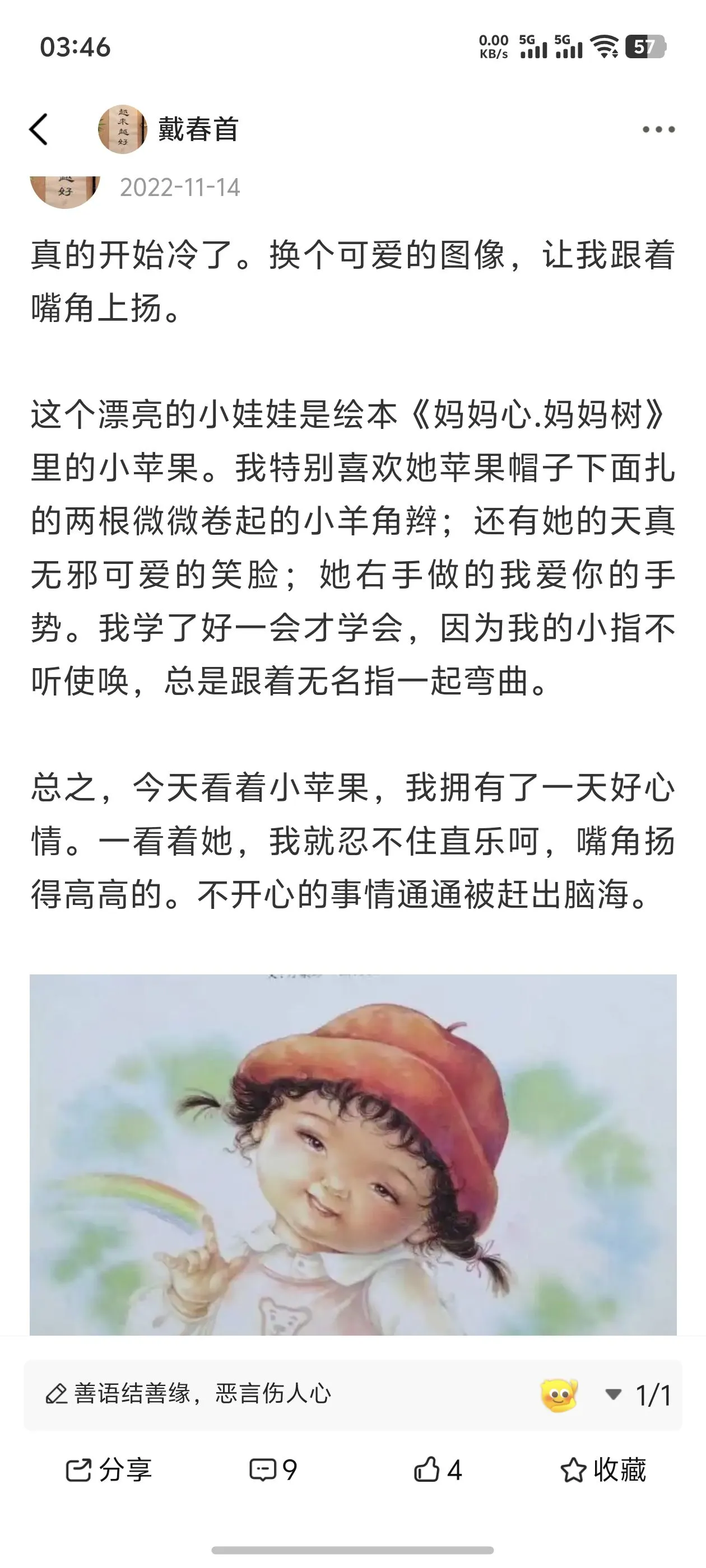Open the three-dot overflow menu
706x1568 pixels.
click(658, 129)
